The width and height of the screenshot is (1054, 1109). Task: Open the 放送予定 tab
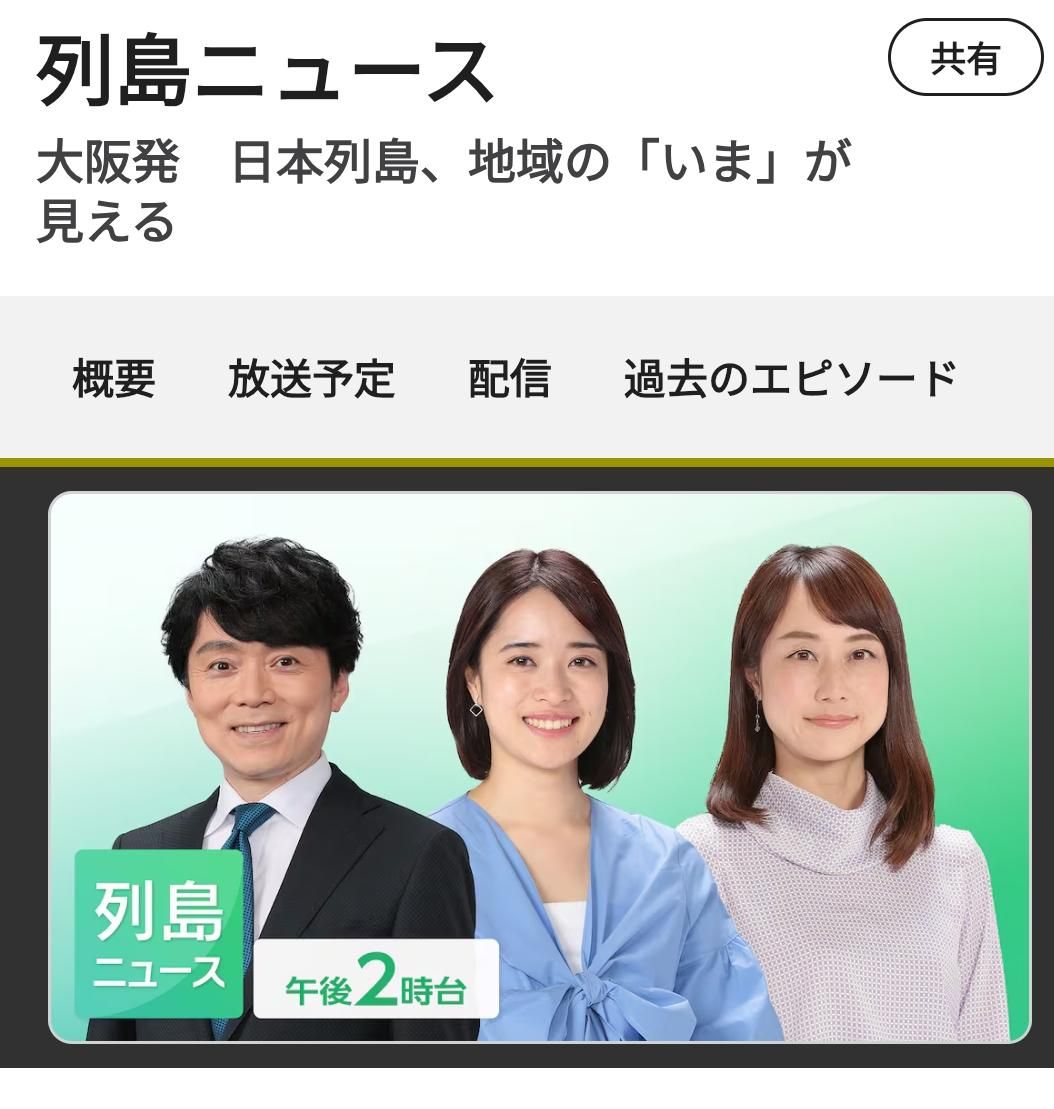click(311, 379)
